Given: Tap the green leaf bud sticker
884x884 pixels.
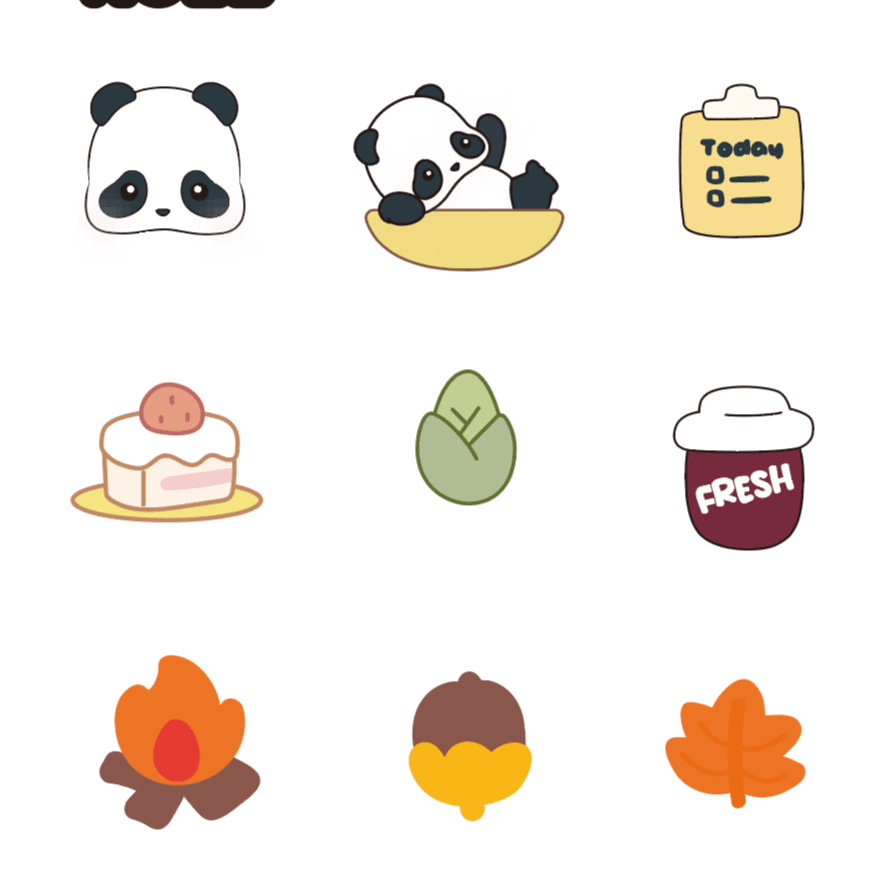Looking at the screenshot, I should [466, 440].
